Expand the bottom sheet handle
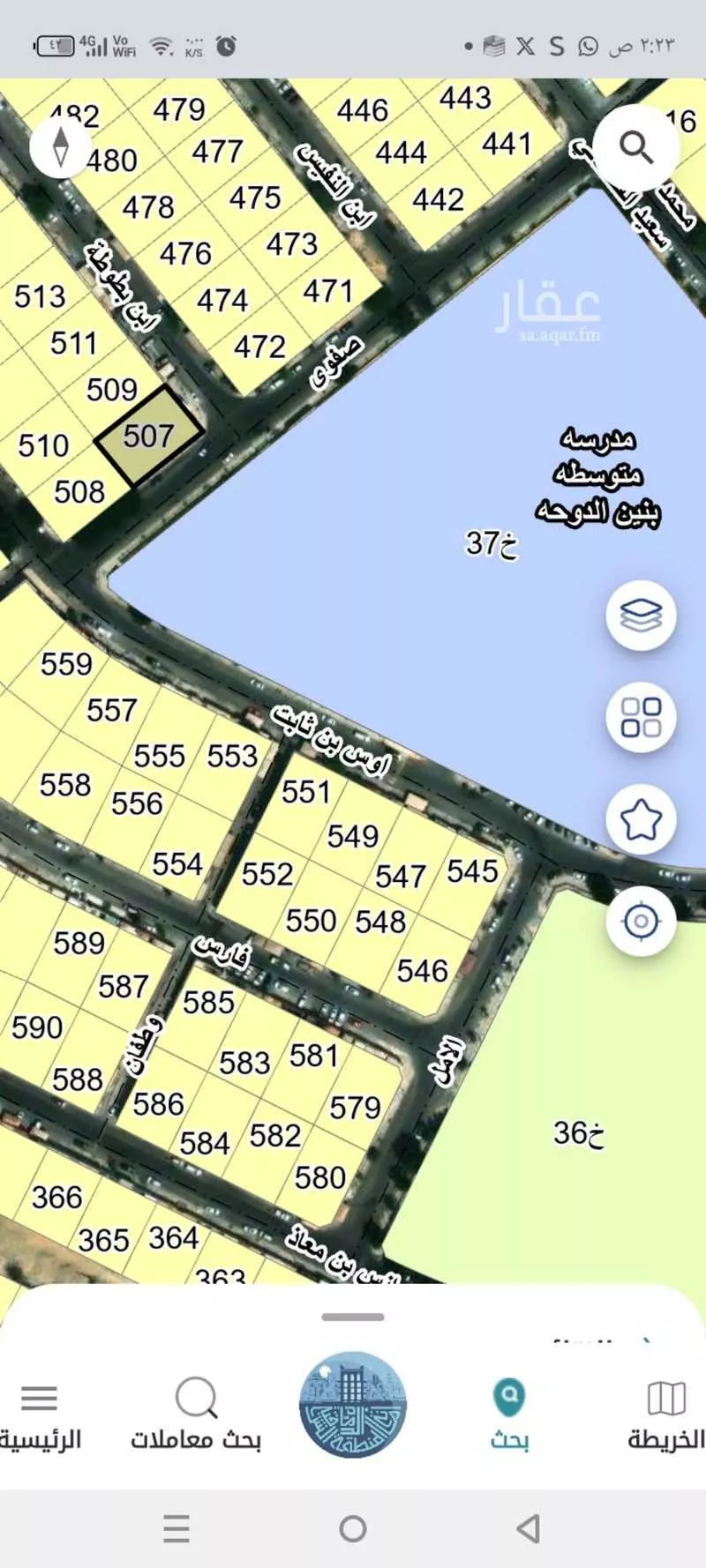706x1568 pixels. [x=353, y=1317]
